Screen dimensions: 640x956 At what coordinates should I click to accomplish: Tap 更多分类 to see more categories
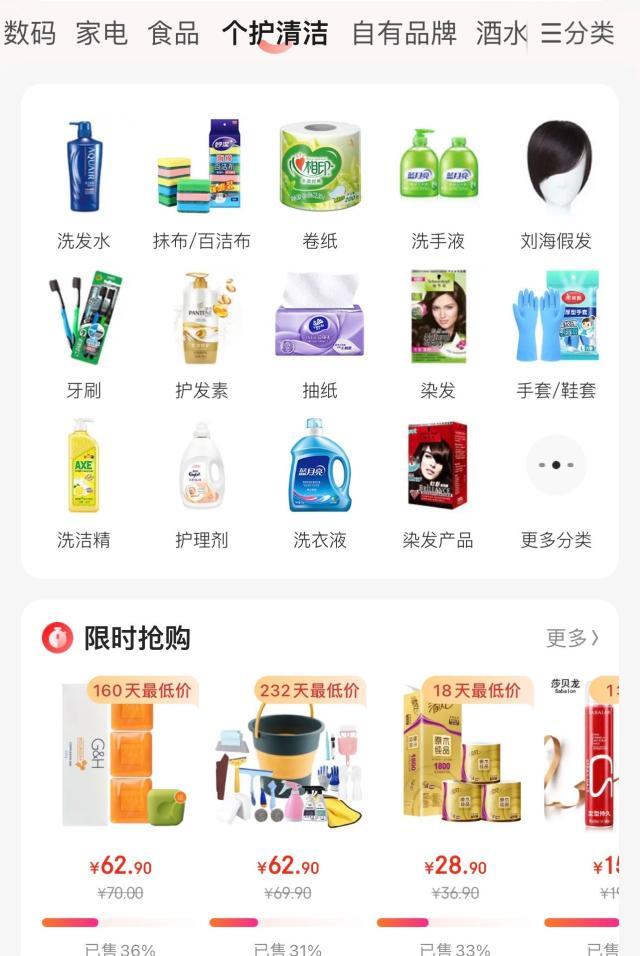(x=556, y=483)
